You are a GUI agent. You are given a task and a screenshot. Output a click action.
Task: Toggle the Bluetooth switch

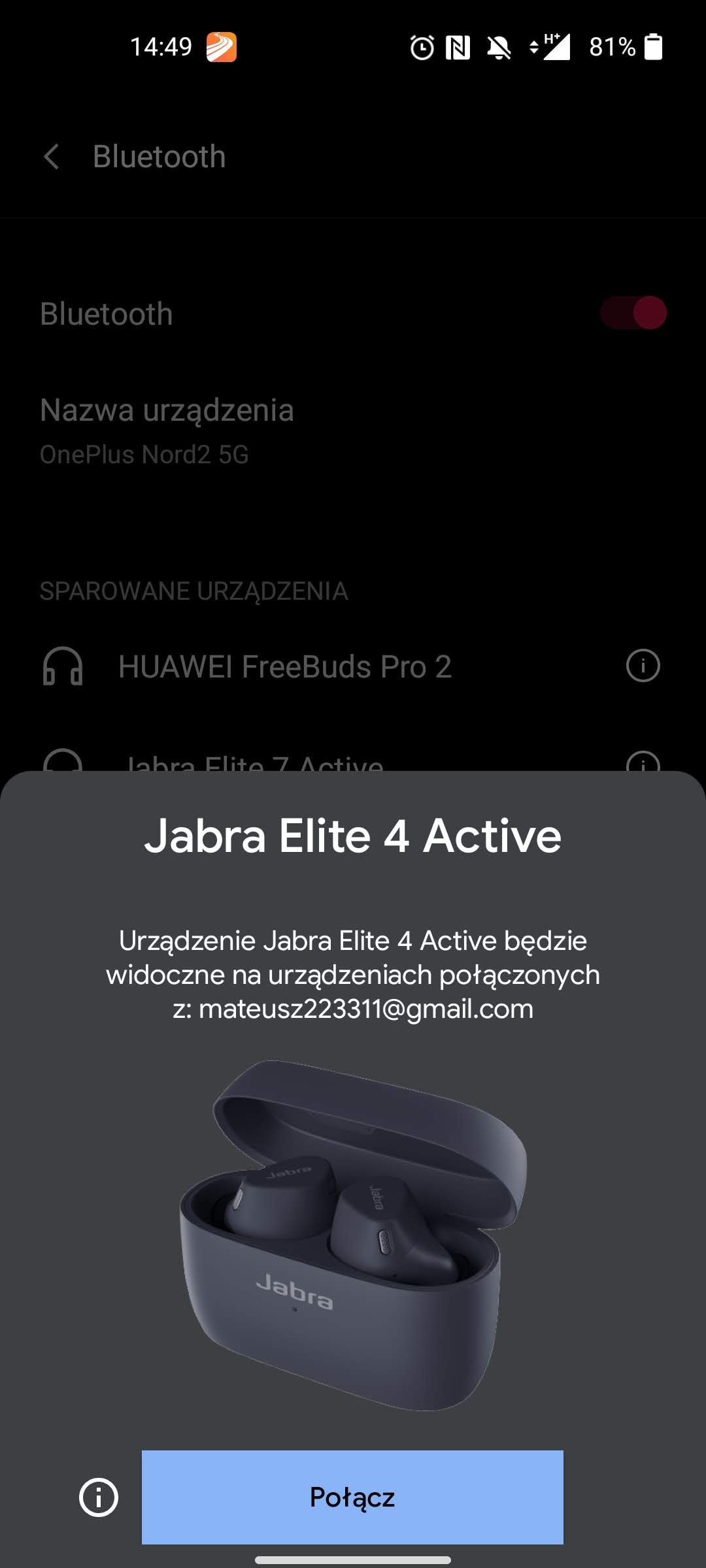[633, 313]
